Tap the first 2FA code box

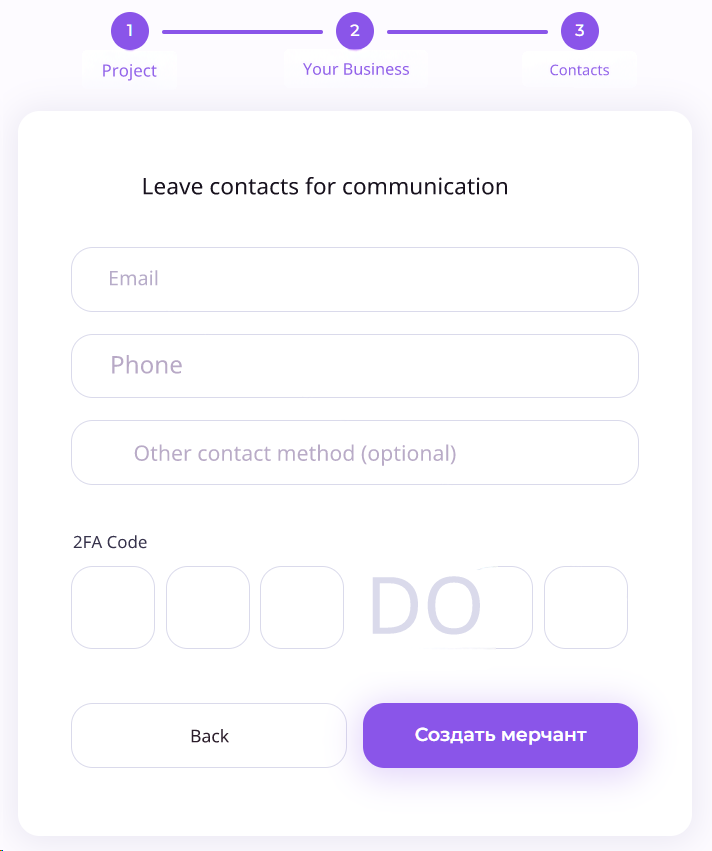[113, 607]
